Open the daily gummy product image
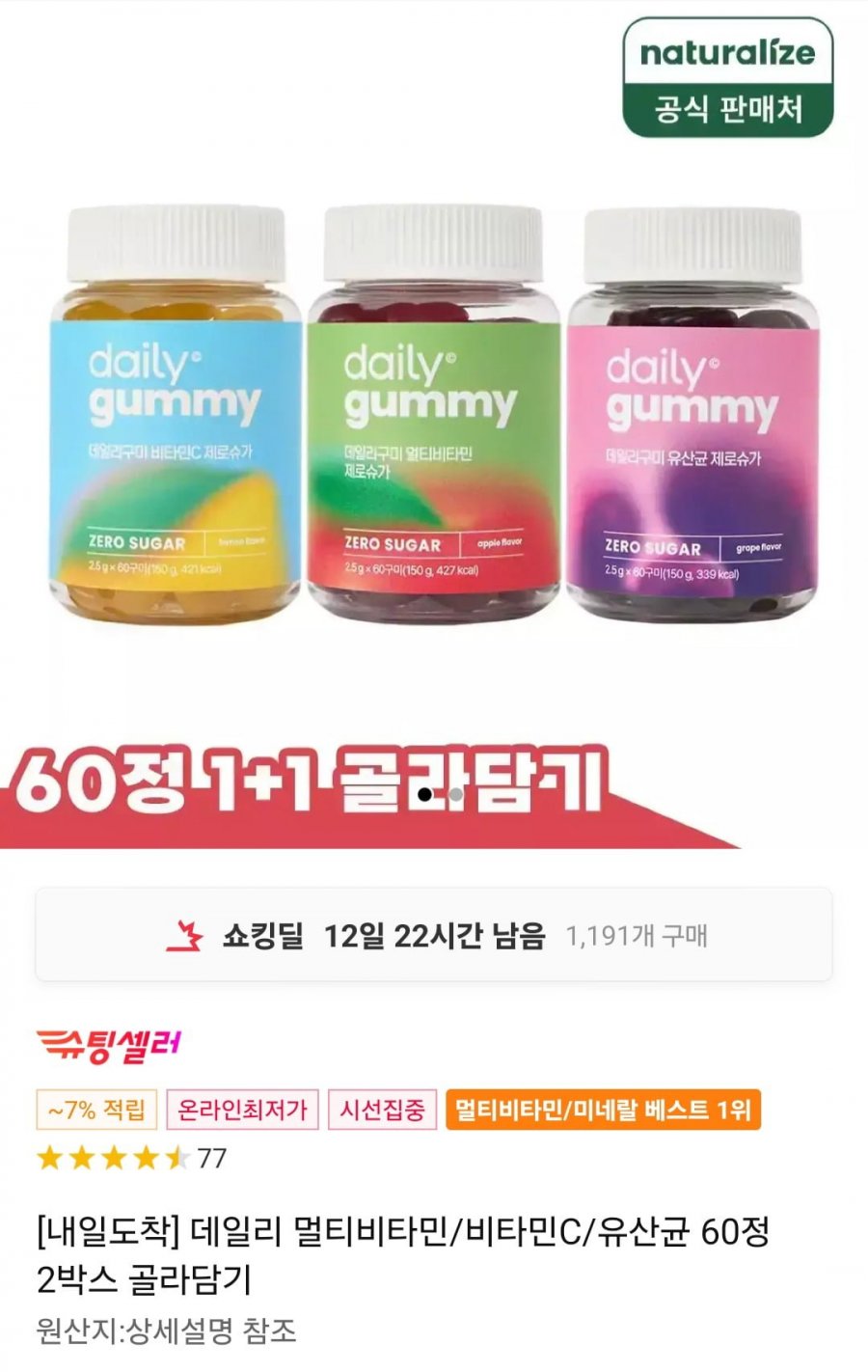The height and width of the screenshot is (1372, 868). pyautogui.click(x=434, y=415)
